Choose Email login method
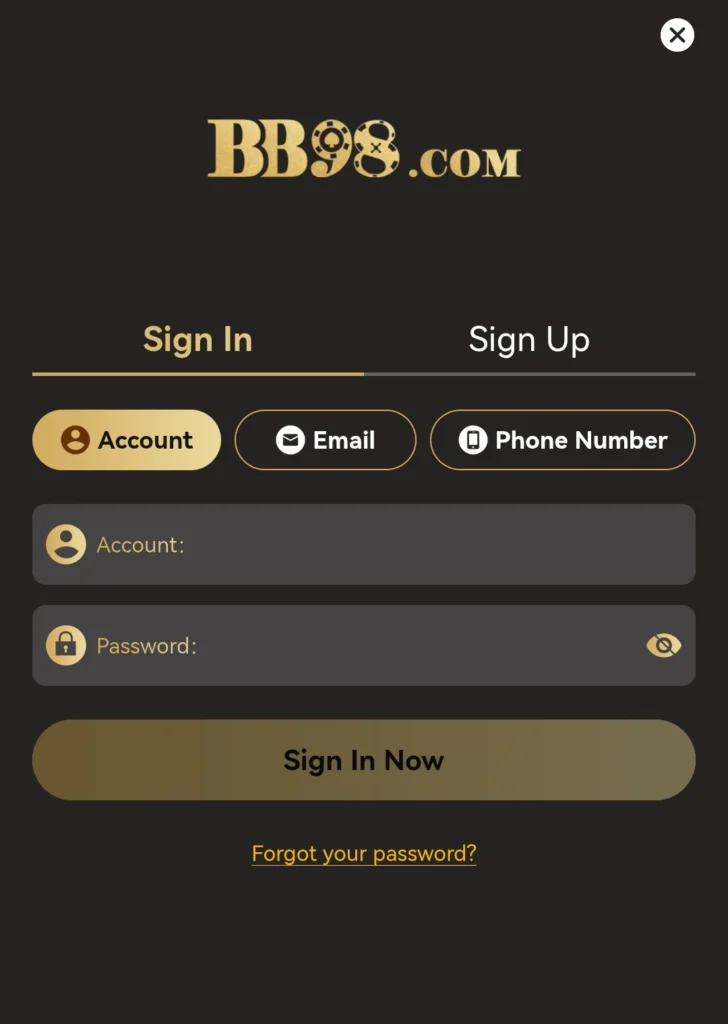Image resolution: width=728 pixels, height=1024 pixels. [325, 440]
